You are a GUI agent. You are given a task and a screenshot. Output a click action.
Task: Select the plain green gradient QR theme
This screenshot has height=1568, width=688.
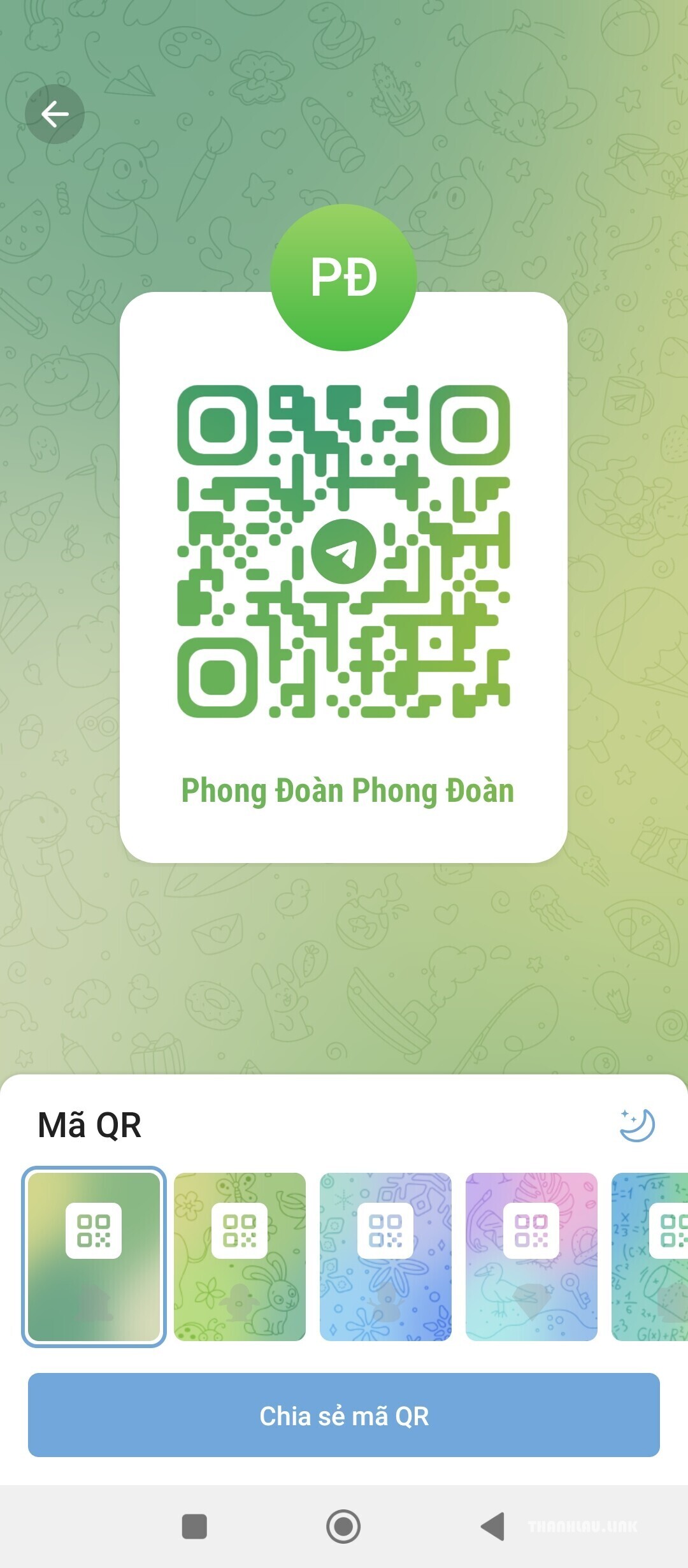94,1257
